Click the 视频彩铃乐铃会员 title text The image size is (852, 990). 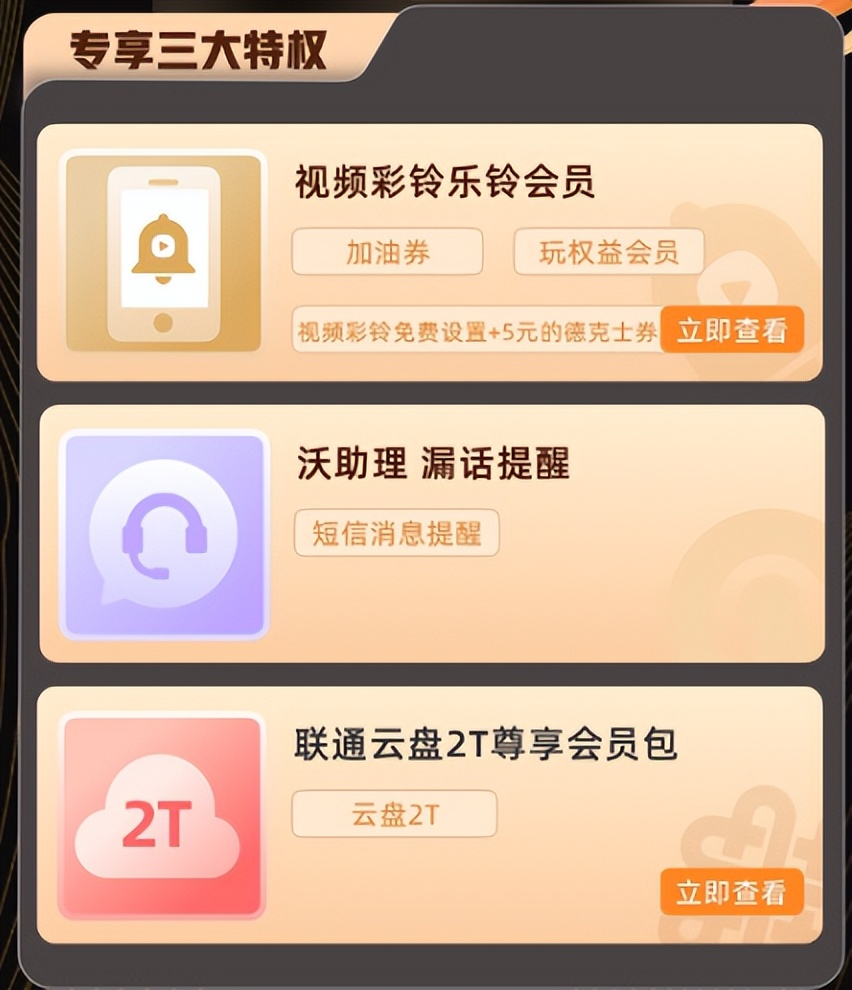[443, 186]
